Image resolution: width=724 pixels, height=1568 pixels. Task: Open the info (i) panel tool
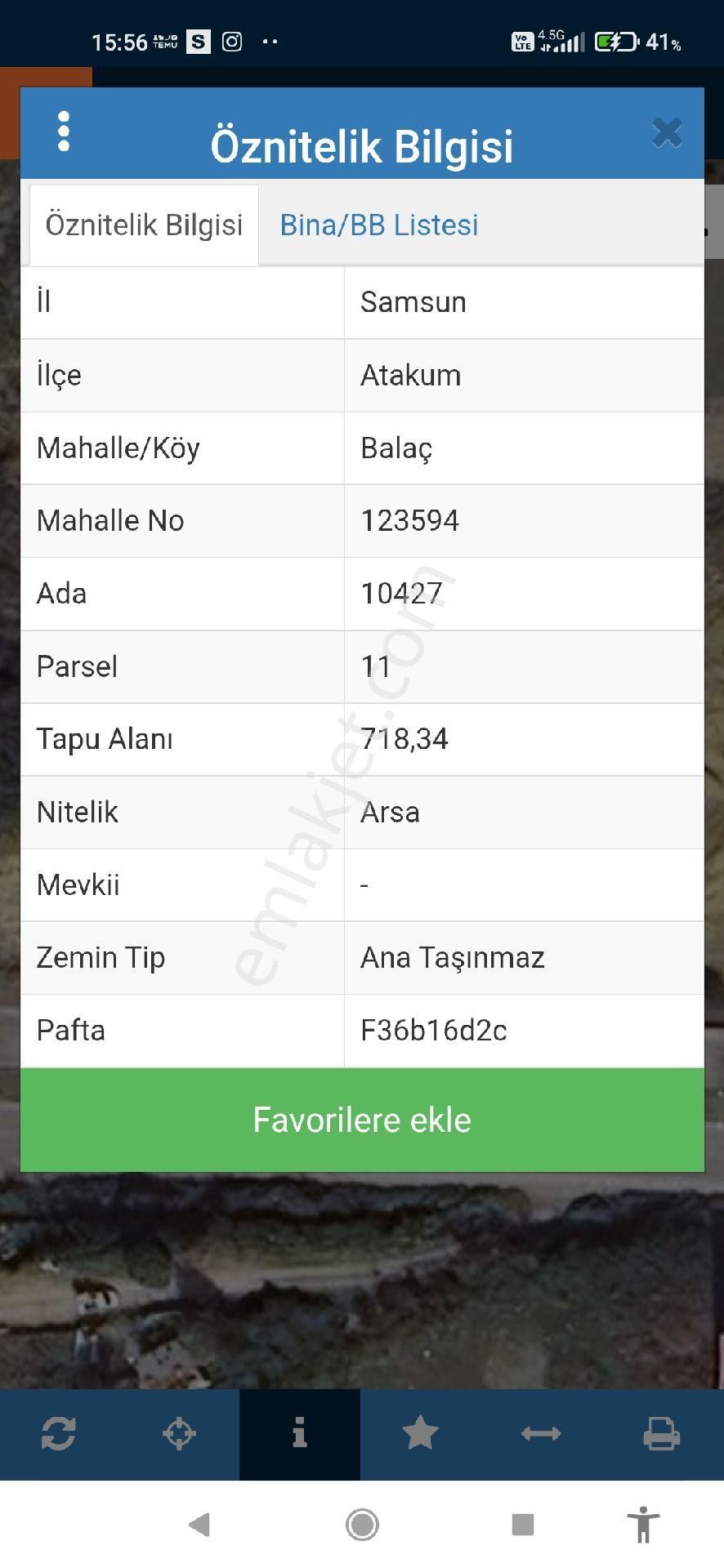tap(299, 1433)
